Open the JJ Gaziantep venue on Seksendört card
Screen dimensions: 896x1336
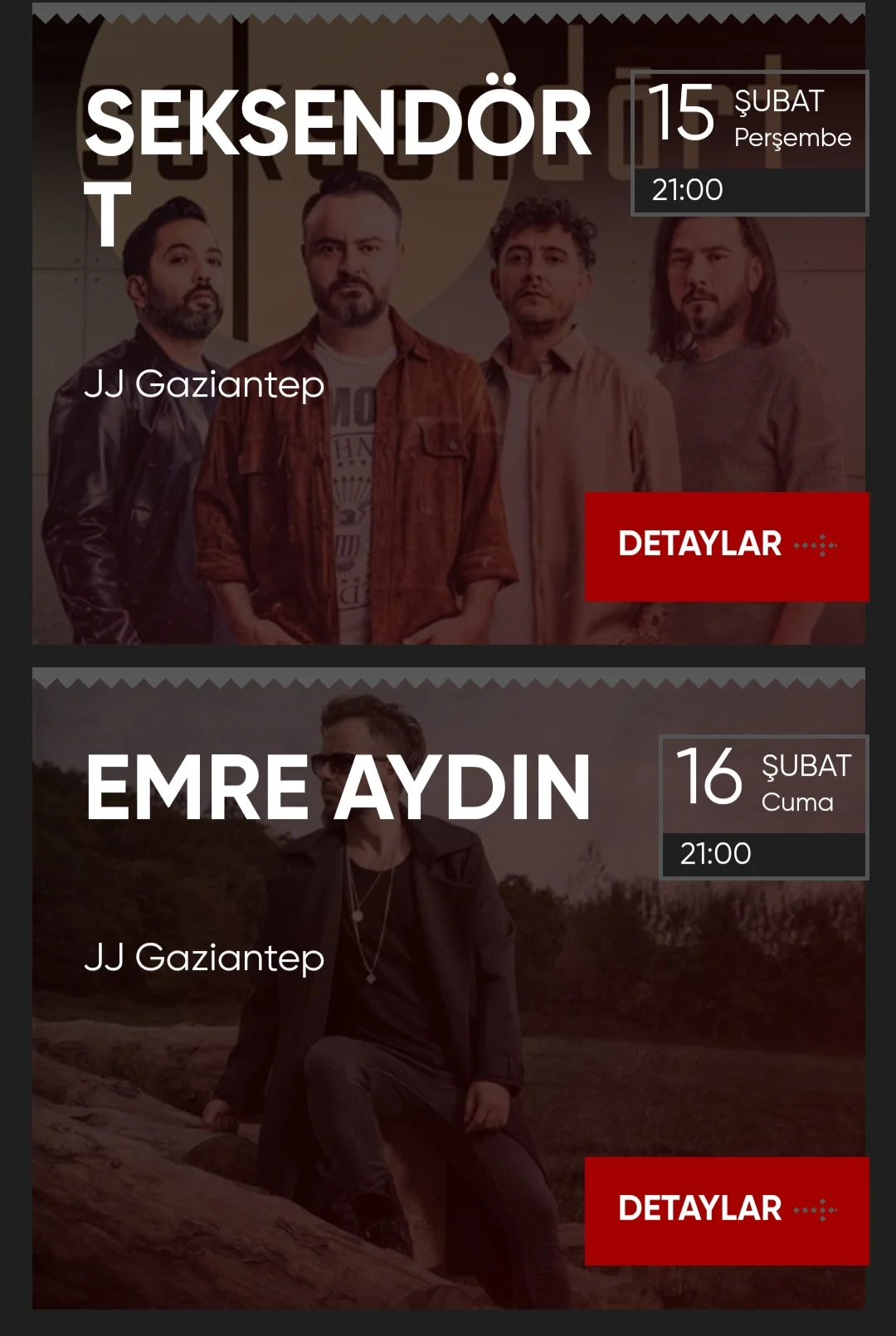pyautogui.click(x=205, y=384)
